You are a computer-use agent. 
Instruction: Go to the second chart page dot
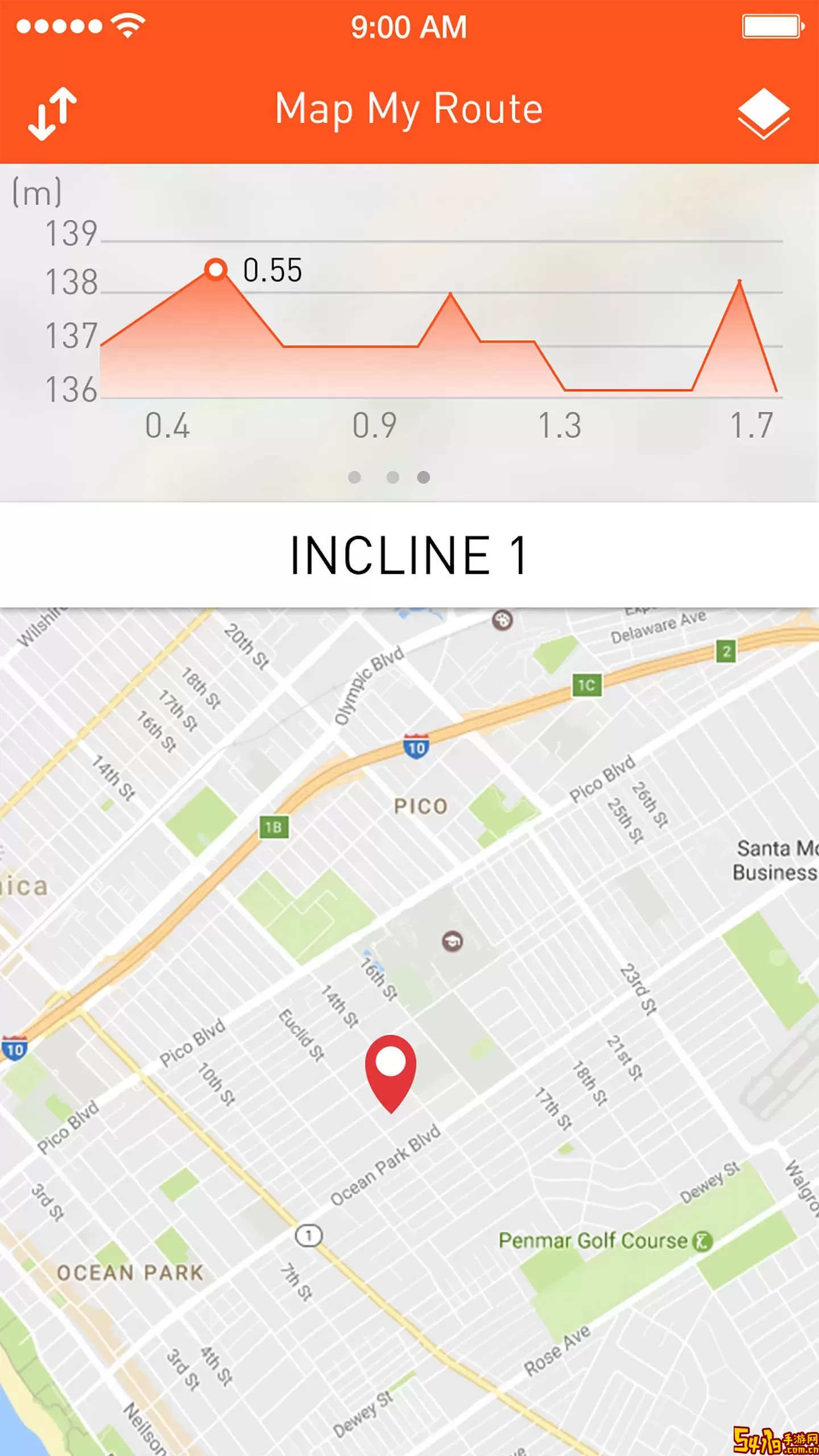click(392, 477)
